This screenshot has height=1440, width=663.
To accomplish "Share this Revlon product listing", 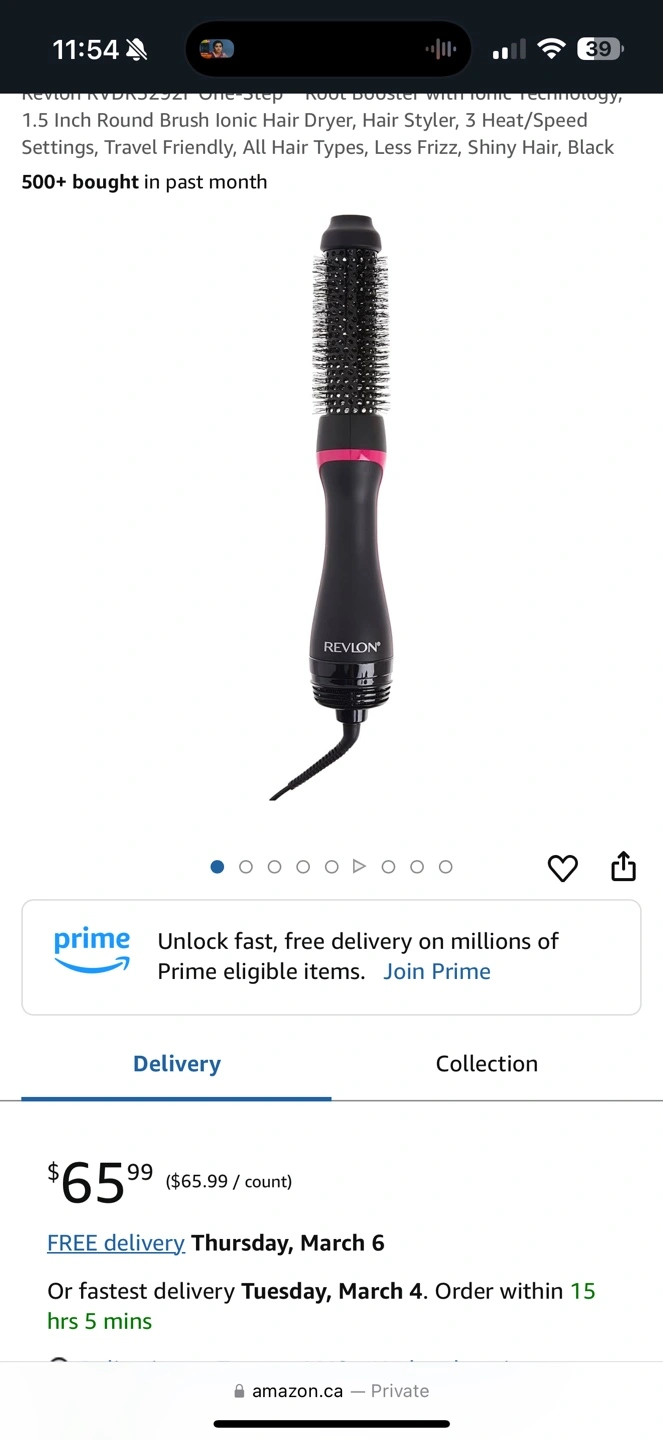I will 623,866.
